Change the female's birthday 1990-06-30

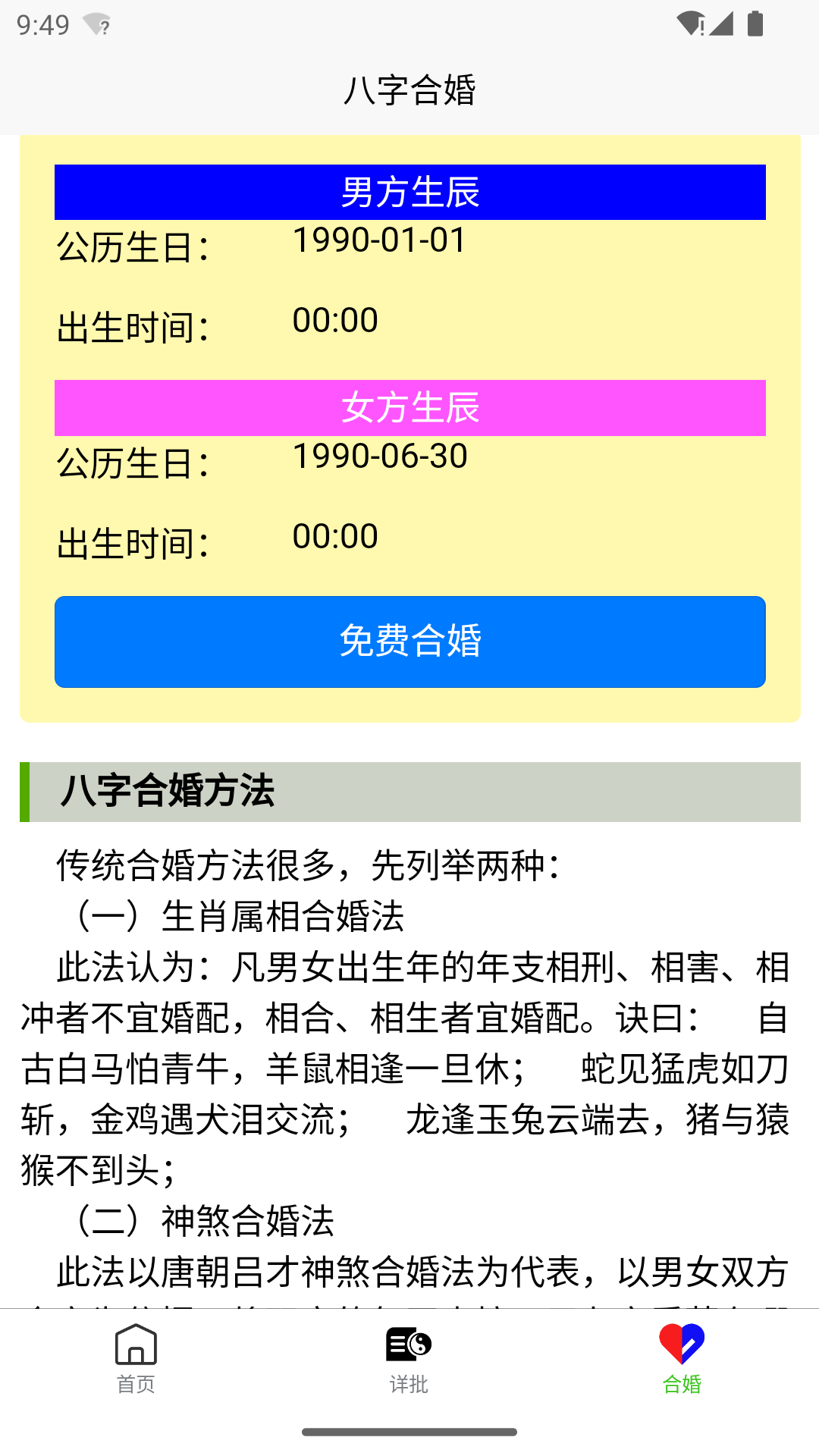(380, 457)
